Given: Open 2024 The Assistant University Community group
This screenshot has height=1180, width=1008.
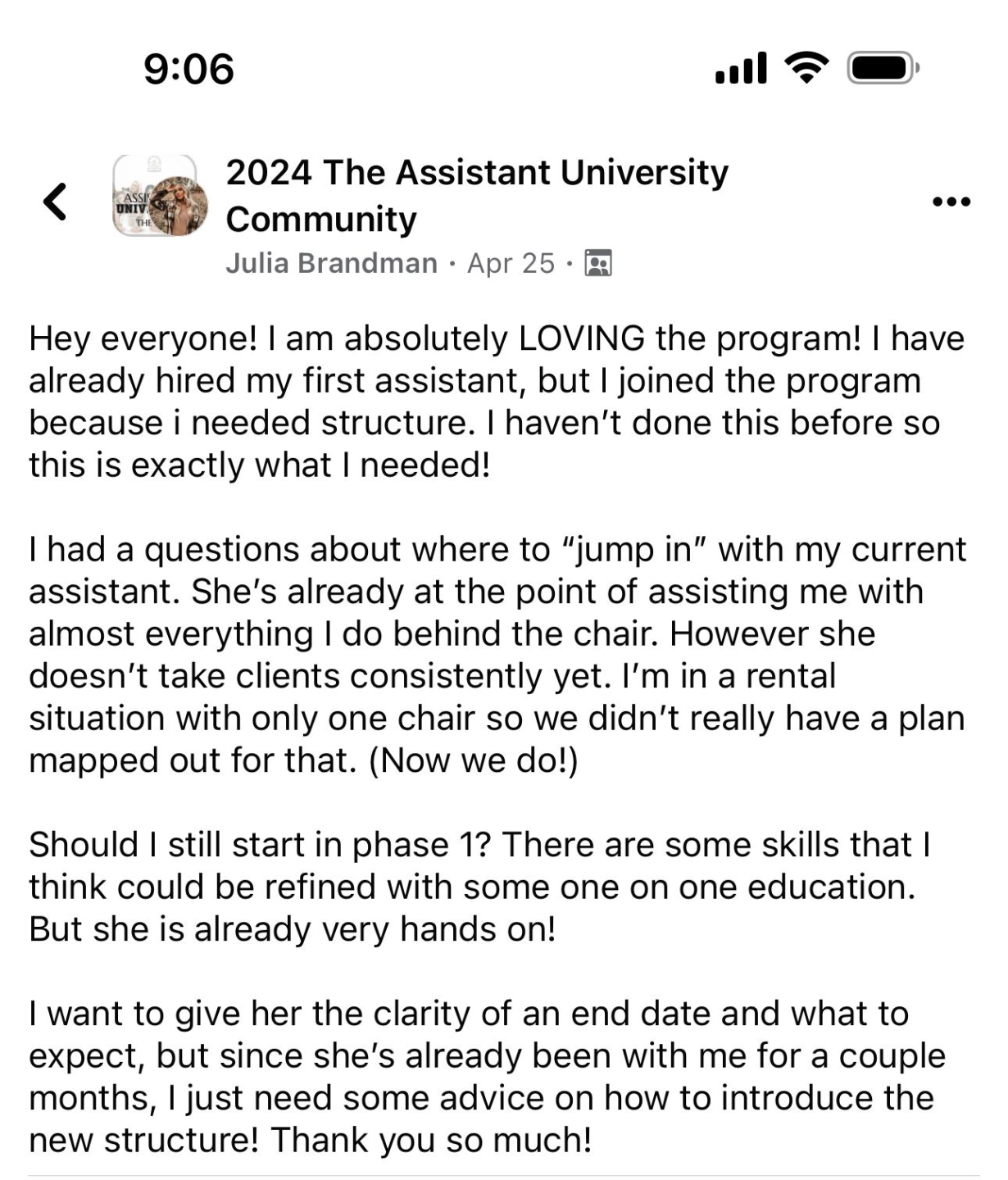Looking at the screenshot, I should [x=476, y=195].
